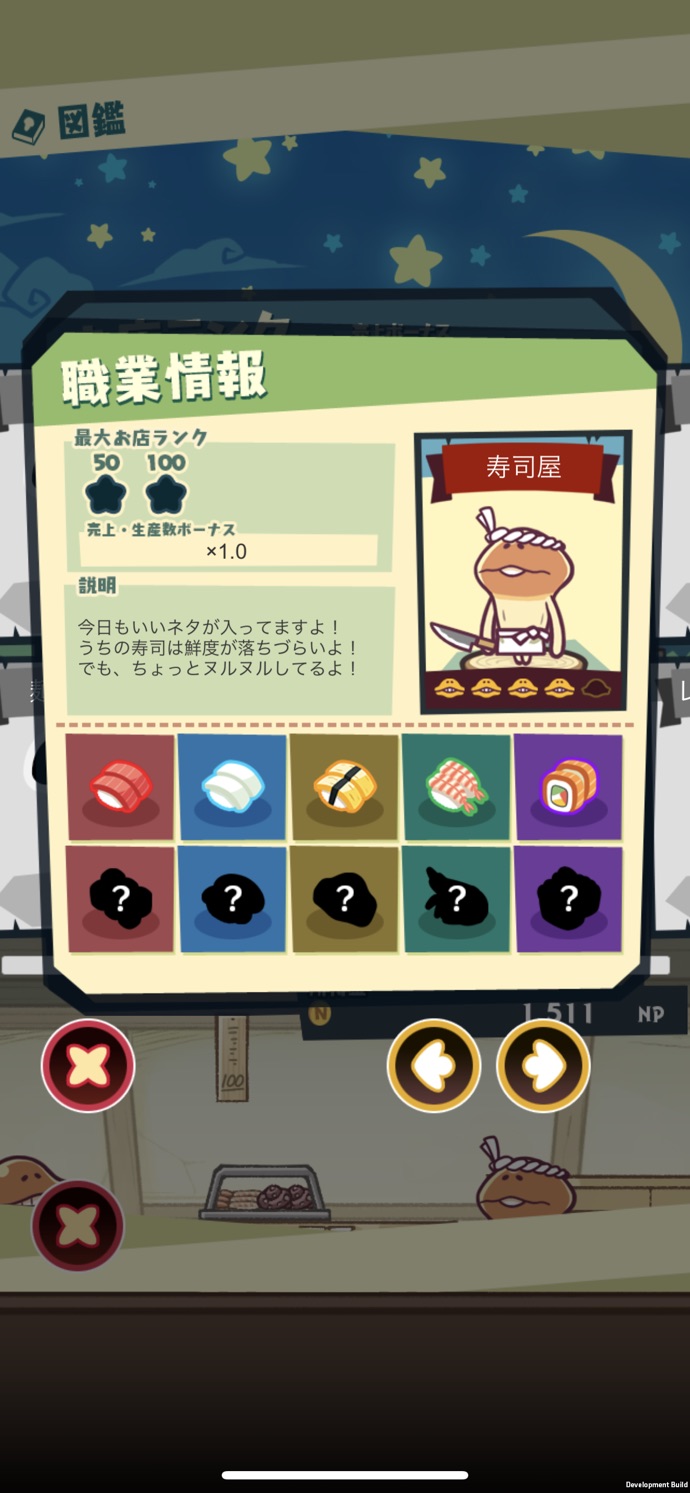The width and height of the screenshot is (690, 1493).
Task: Select the shrimp sushi tile
Action: [x=456, y=787]
